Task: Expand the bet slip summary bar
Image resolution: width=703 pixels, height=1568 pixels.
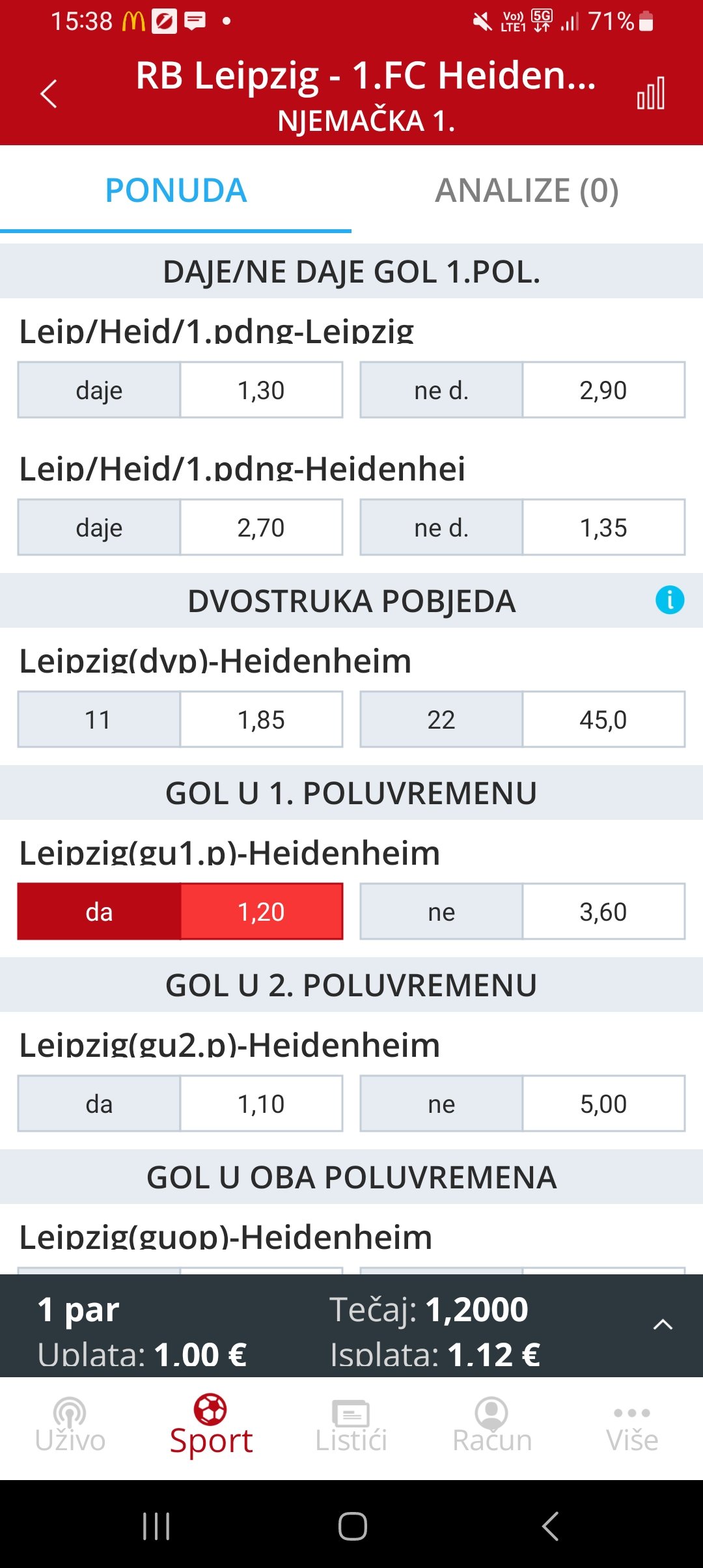Action: click(663, 1324)
